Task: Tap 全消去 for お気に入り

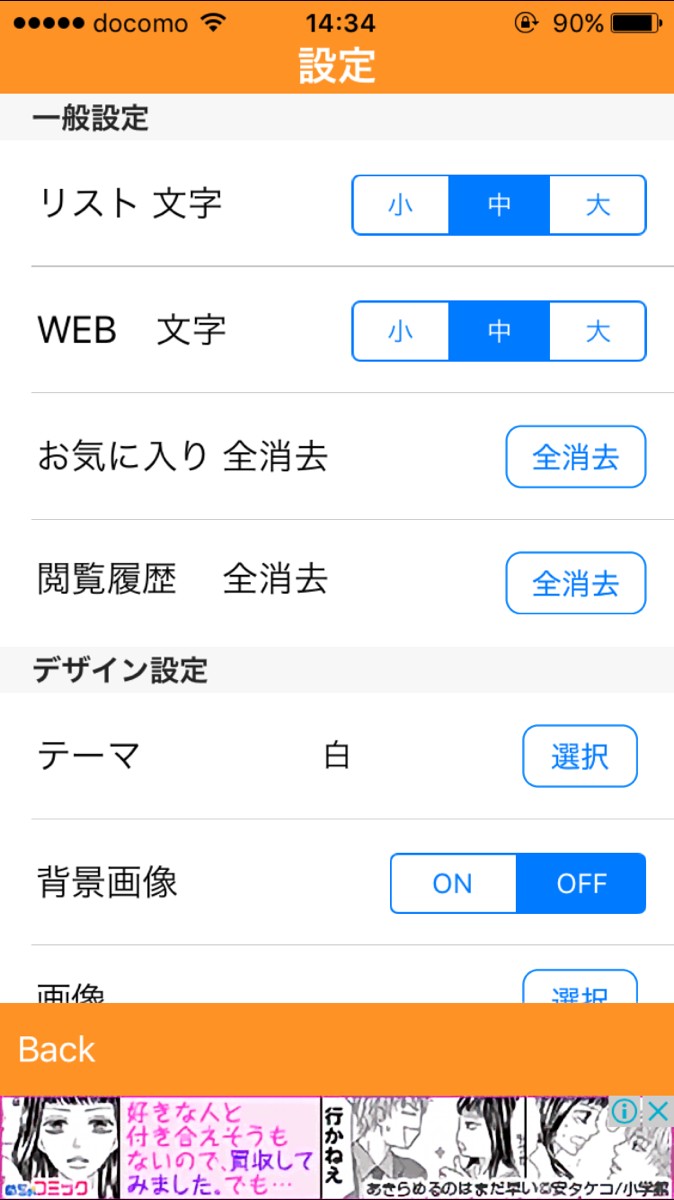Action: coord(576,457)
